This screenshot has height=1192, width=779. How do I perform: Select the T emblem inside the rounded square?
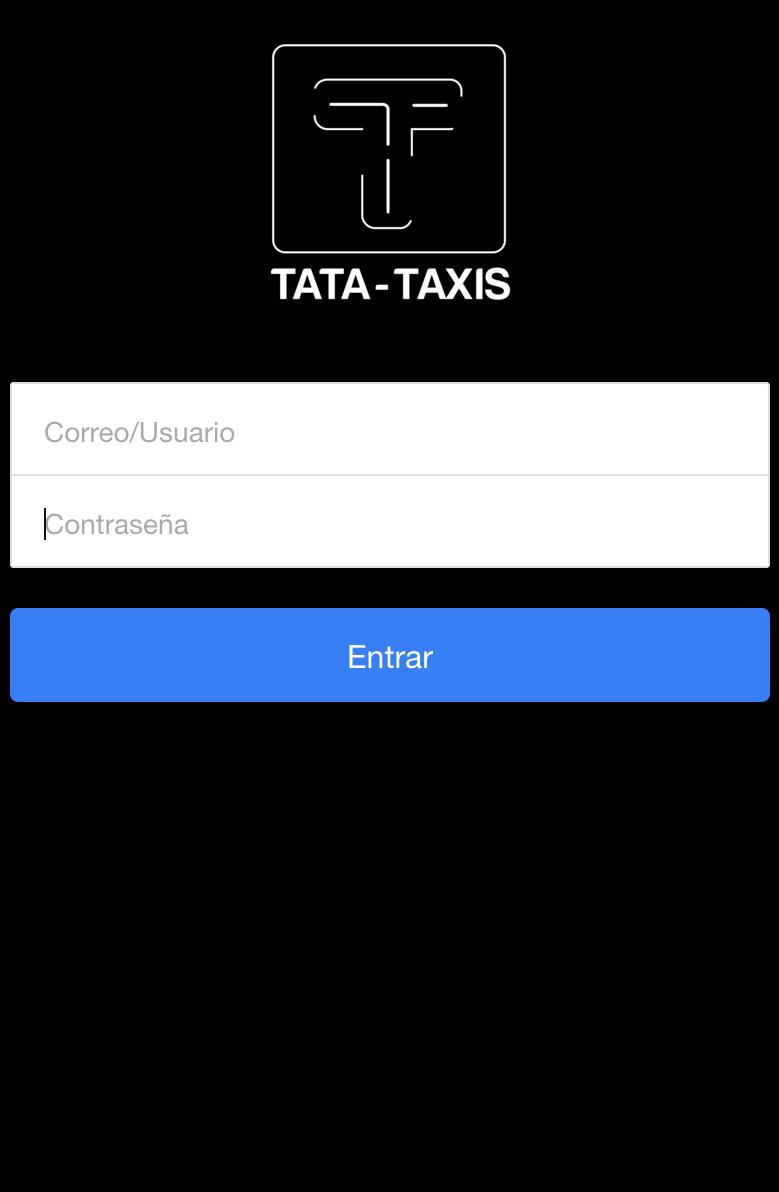click(389, 148)
